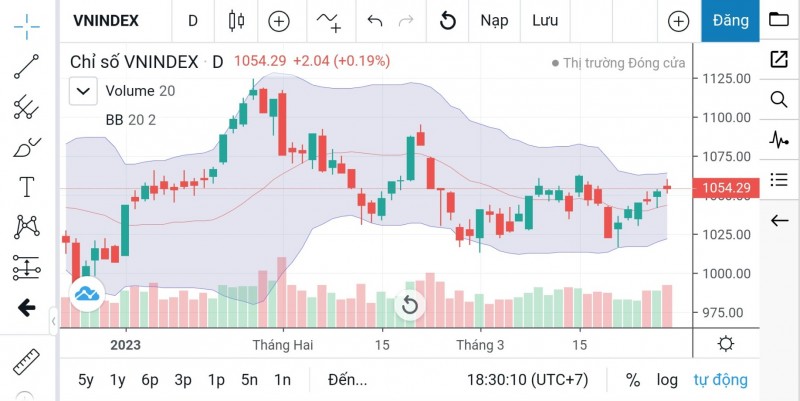Open the VNINDEX symbol search
This screenshot has height=401, width=800.
pyautogui.click(x=106, y=20)
